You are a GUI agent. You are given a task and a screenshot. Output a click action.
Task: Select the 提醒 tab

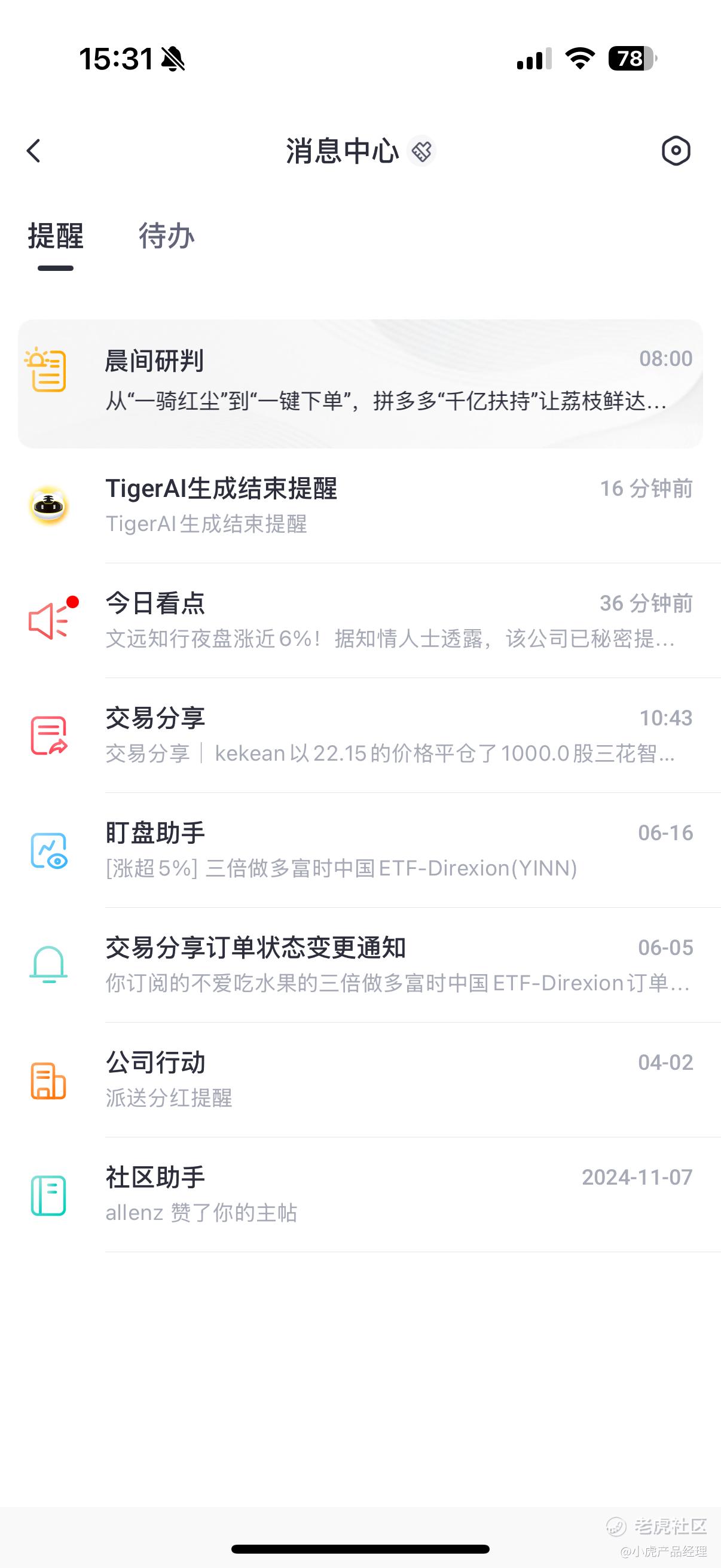click(x=56, y=236)
